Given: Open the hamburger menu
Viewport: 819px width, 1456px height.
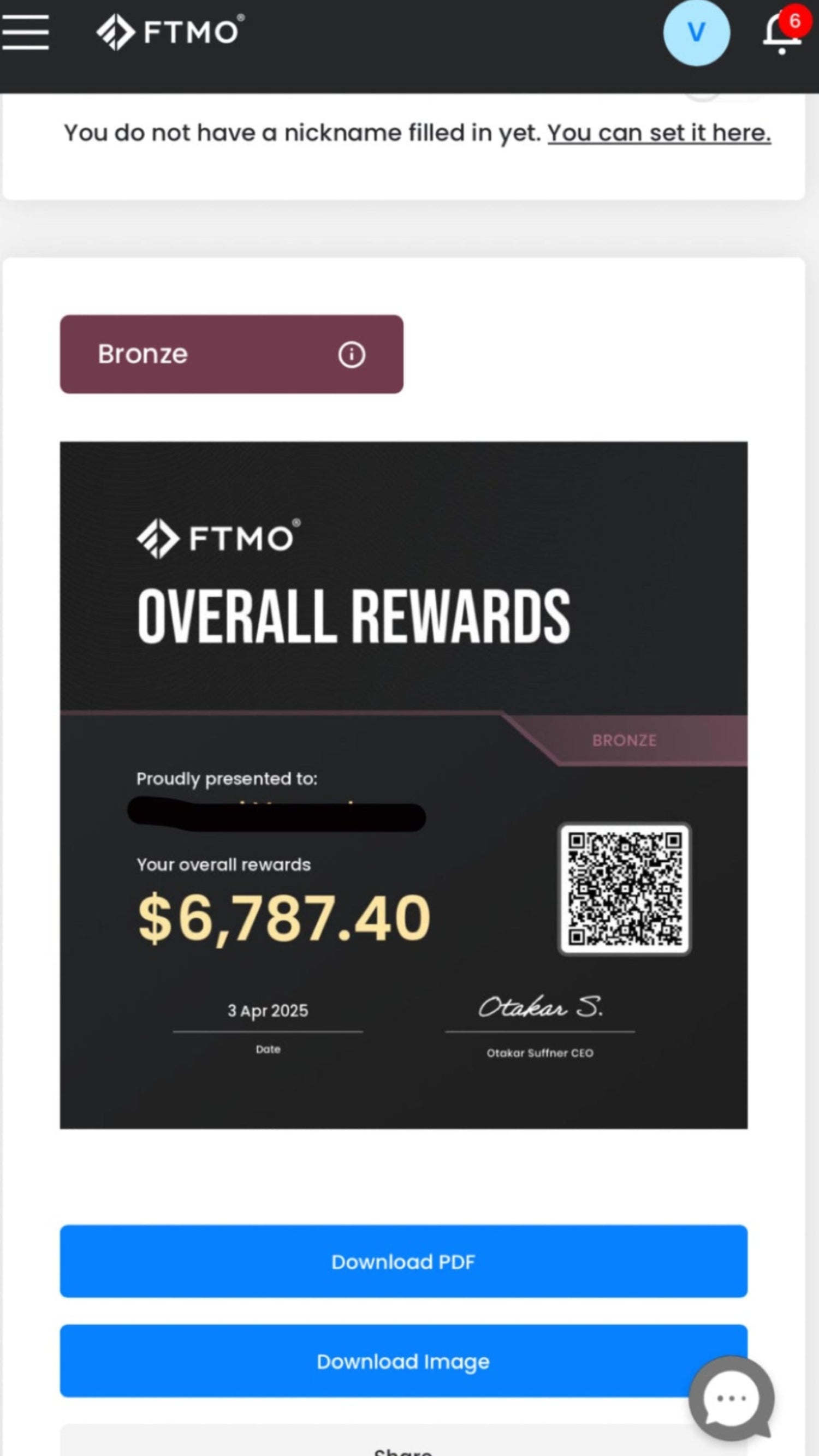Looking at the screenshot, I should [x=25, y=32].
